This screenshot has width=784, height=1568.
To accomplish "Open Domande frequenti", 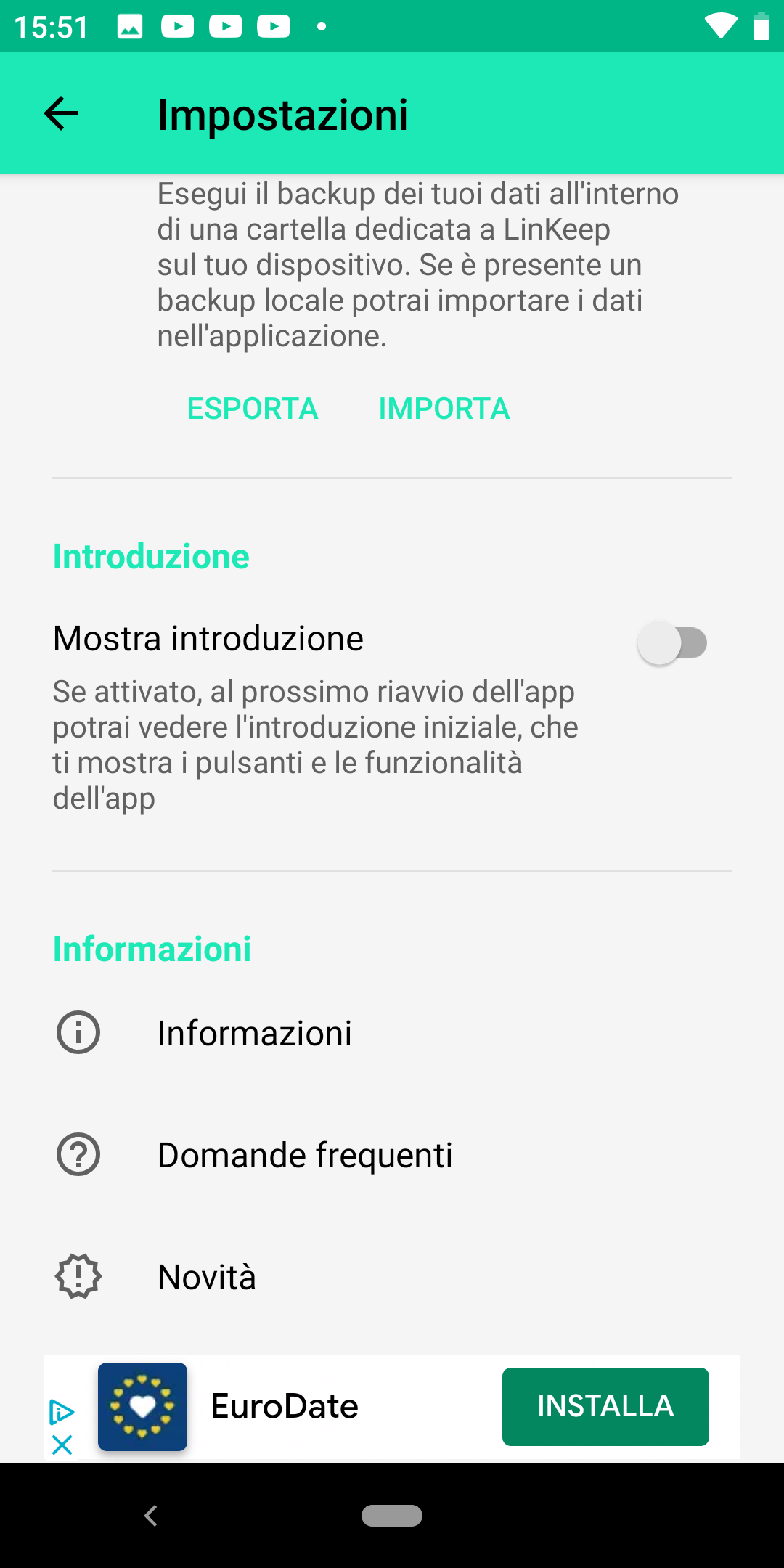I will [392, 1155].
